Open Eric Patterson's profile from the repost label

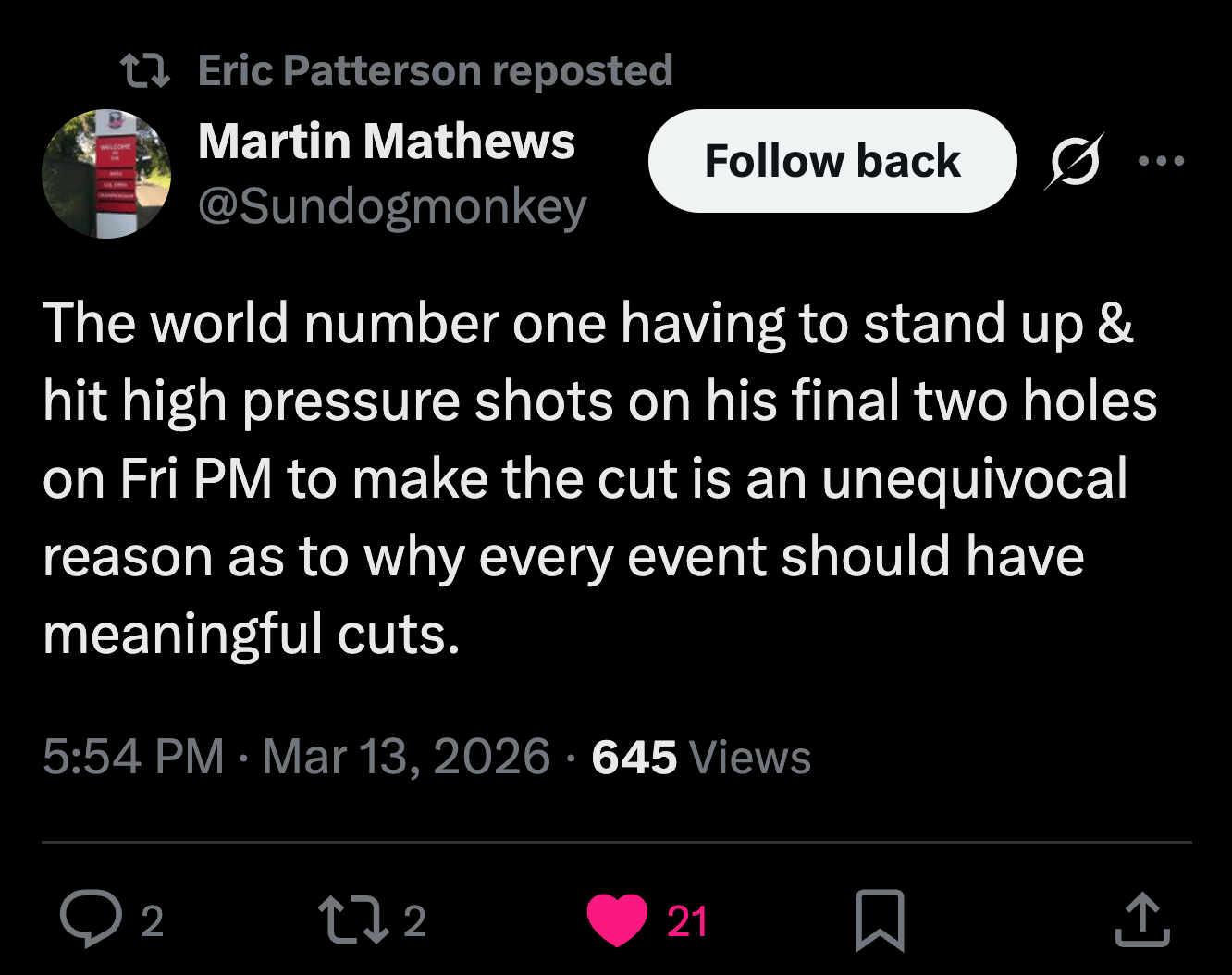[x=342, y=70]
